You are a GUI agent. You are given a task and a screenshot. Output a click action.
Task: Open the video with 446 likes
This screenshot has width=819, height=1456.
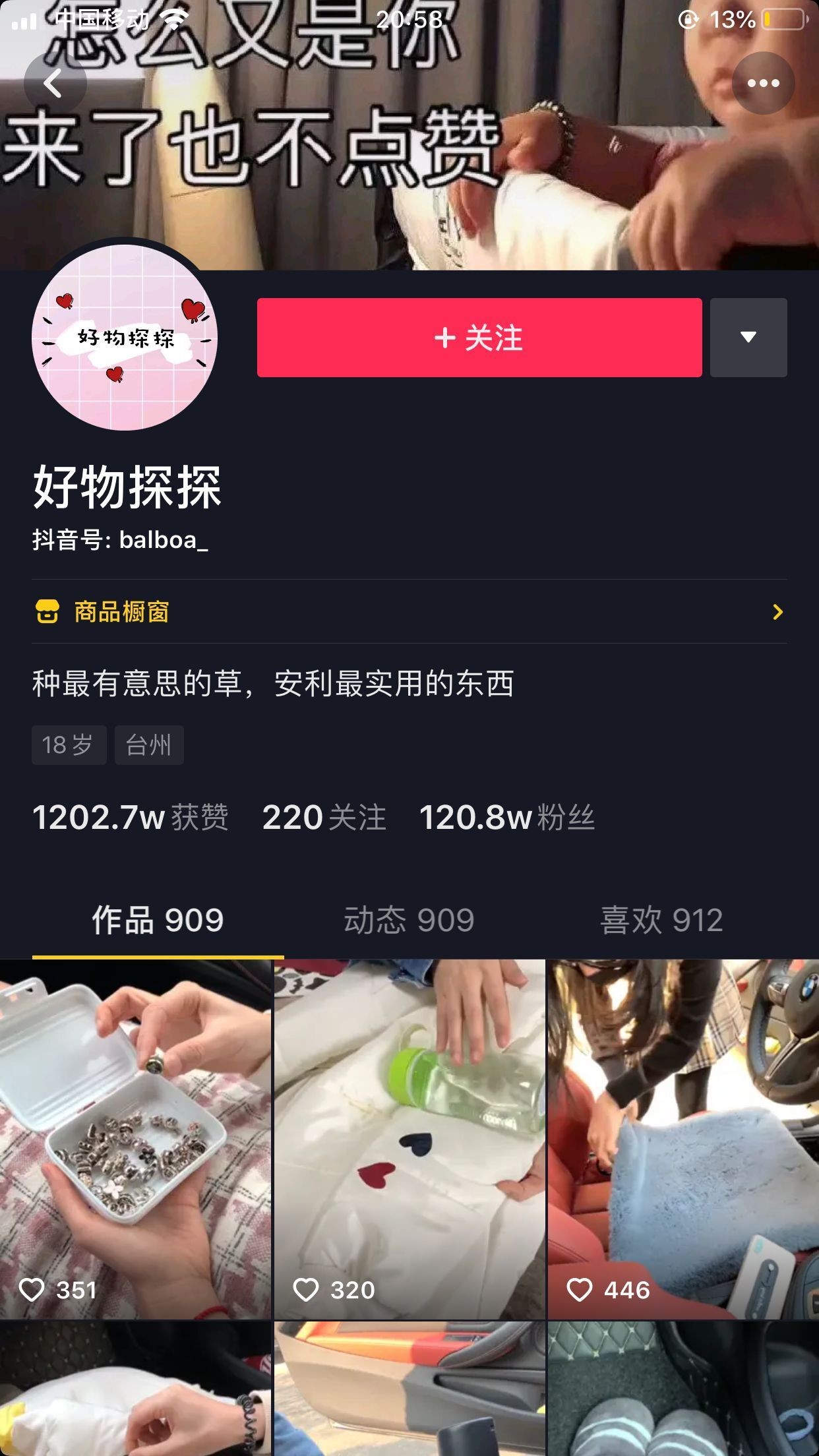683,1137
